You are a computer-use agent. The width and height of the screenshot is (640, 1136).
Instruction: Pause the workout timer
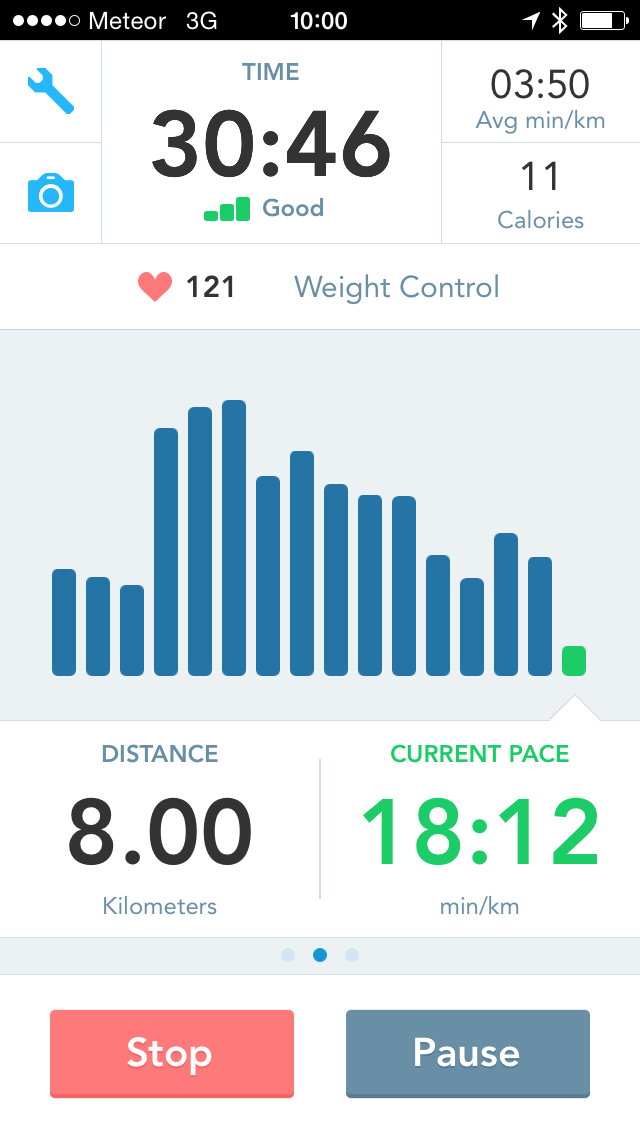tap(467, 1053)
